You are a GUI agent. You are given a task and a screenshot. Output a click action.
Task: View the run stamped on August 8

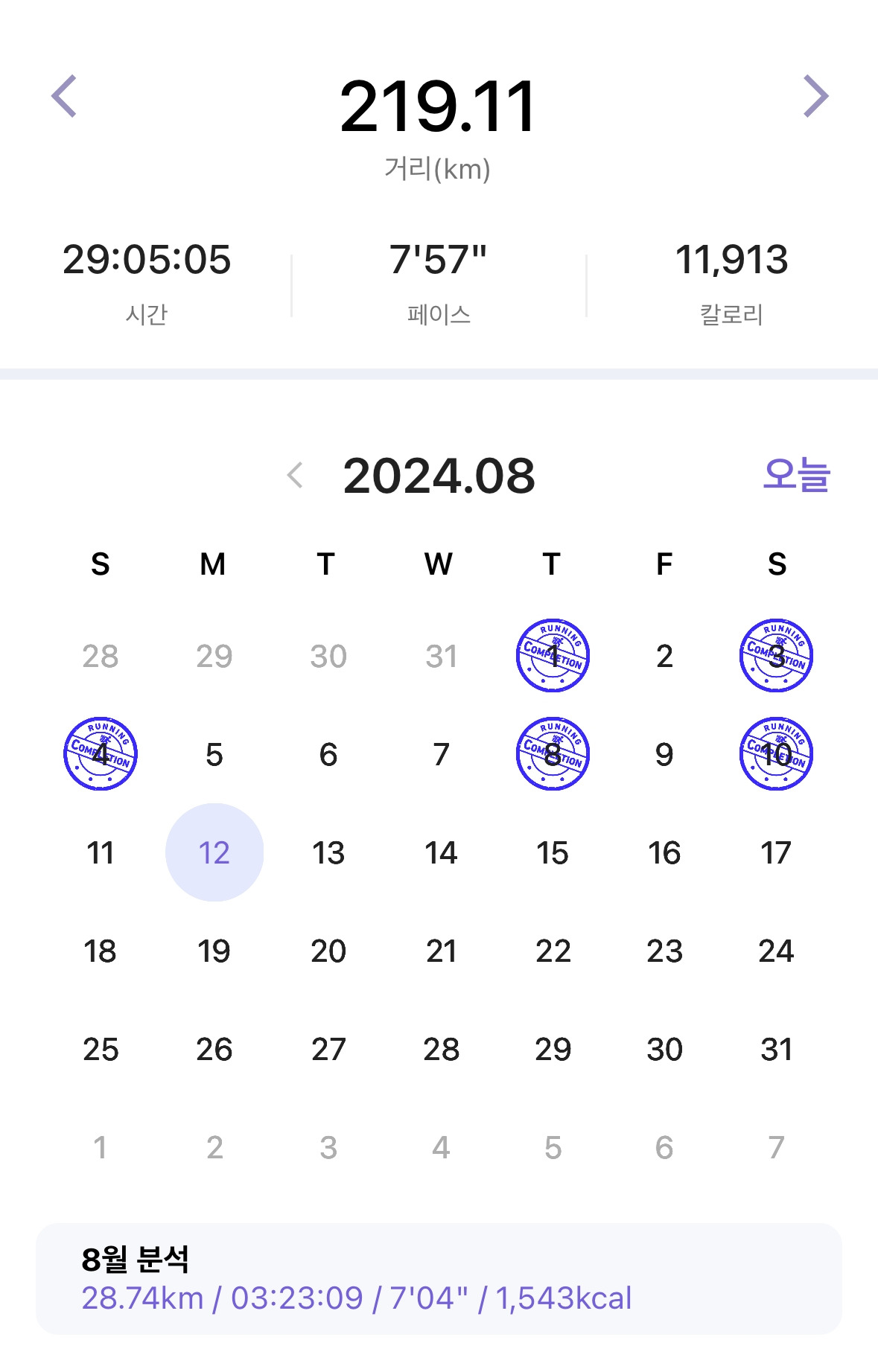point(553,754)
